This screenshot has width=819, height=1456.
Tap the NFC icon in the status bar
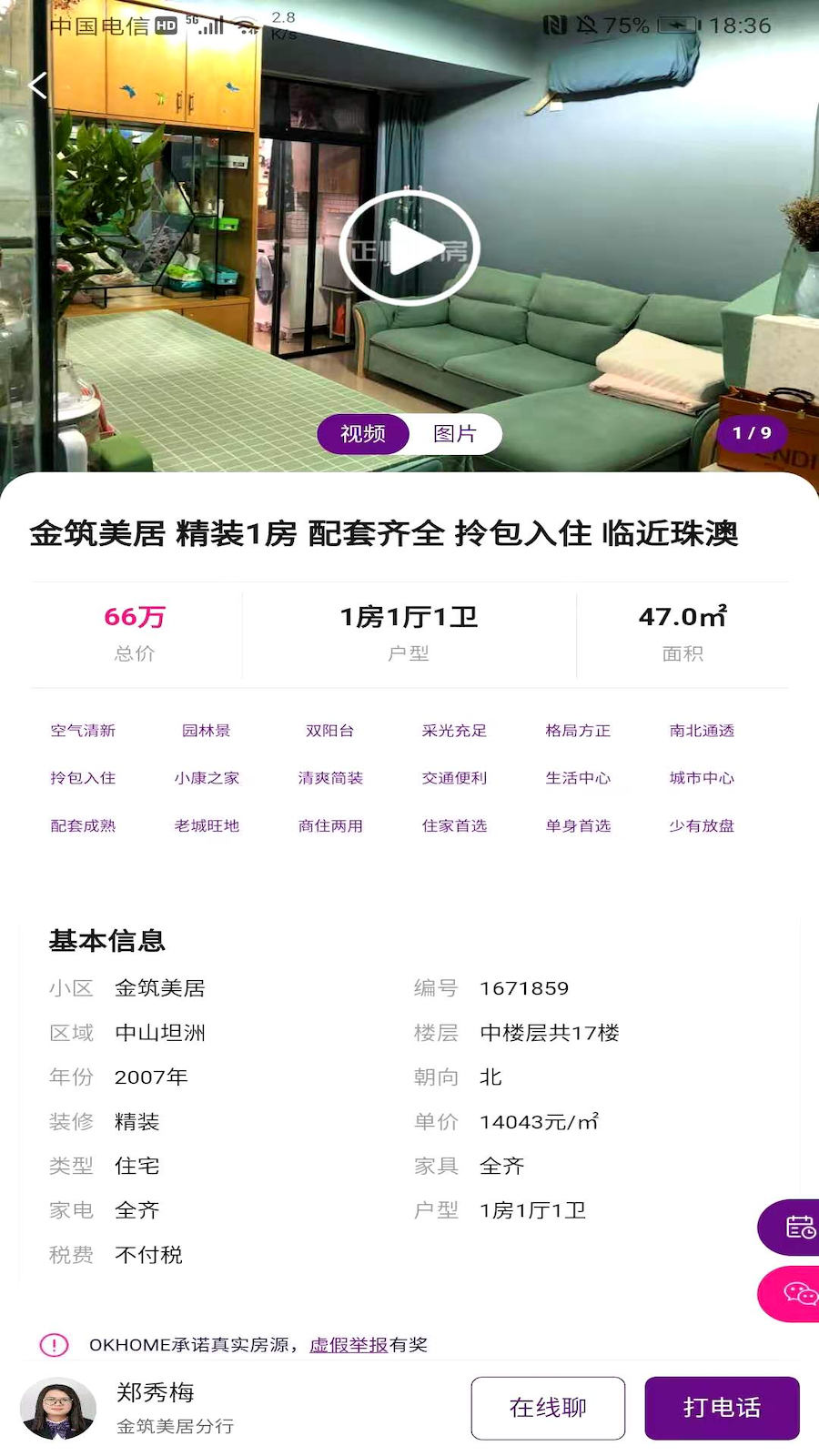554,26
